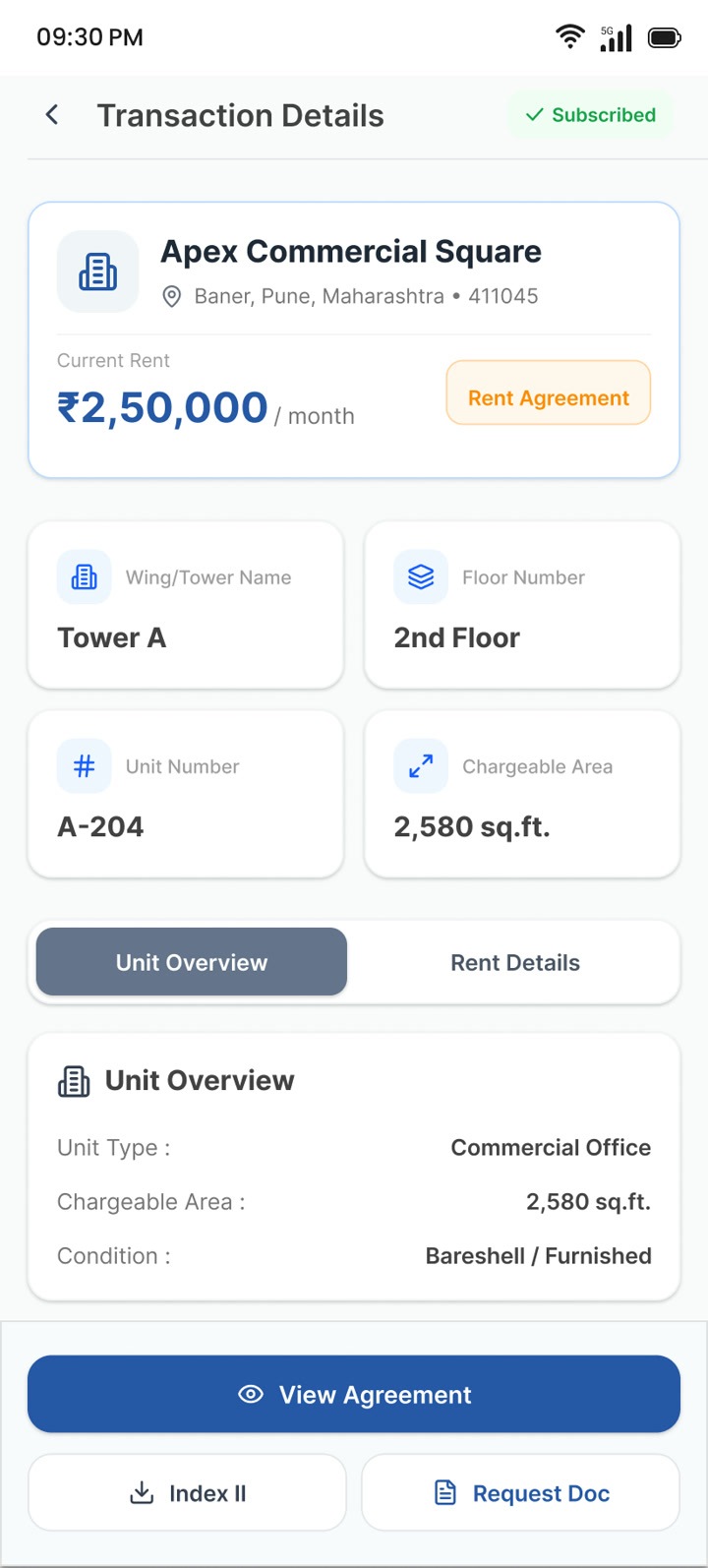Click Index II
Screen dimensions: 708x1568
pos(187,1492)
